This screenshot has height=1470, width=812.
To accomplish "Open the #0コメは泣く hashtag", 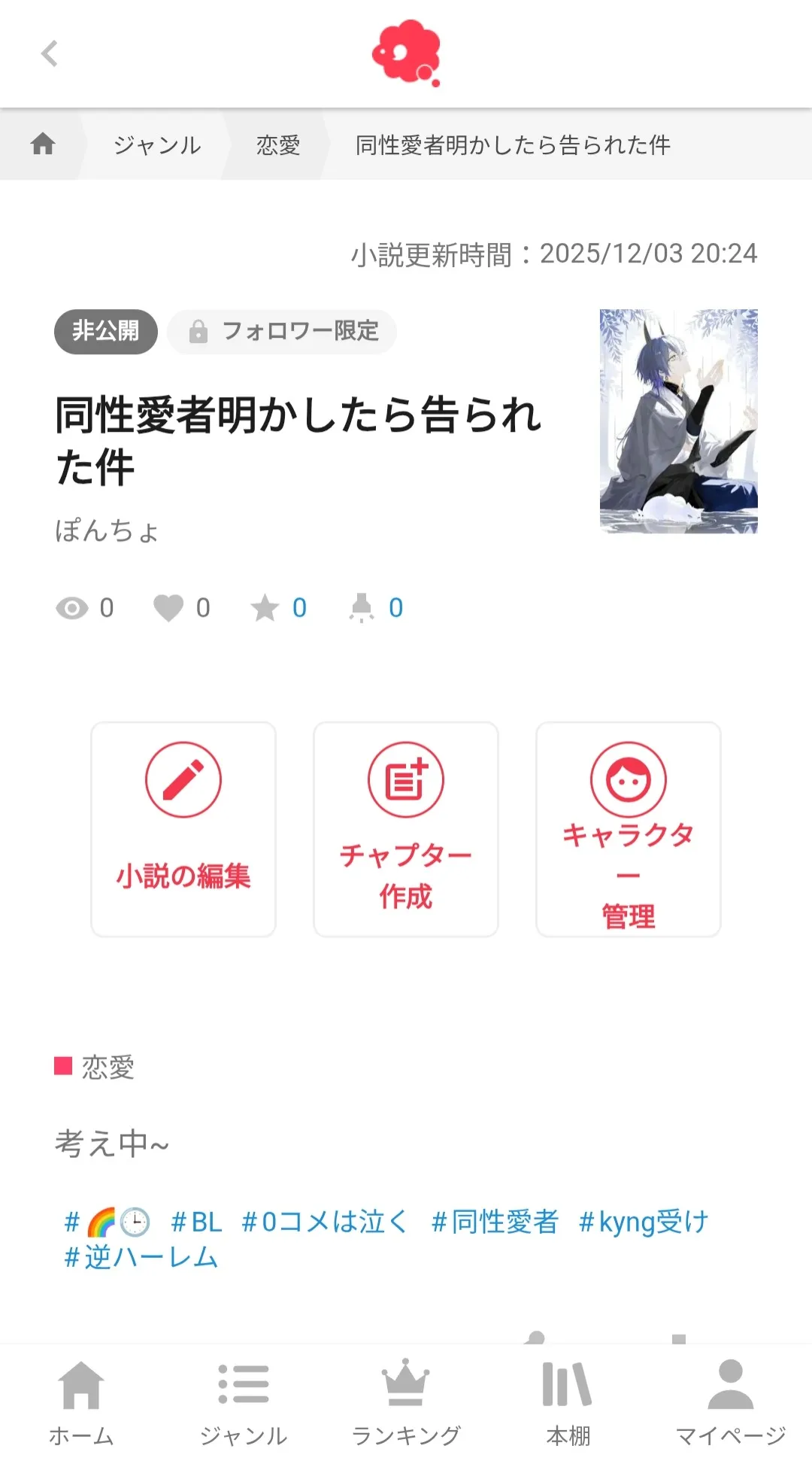I will (325, 1222).
